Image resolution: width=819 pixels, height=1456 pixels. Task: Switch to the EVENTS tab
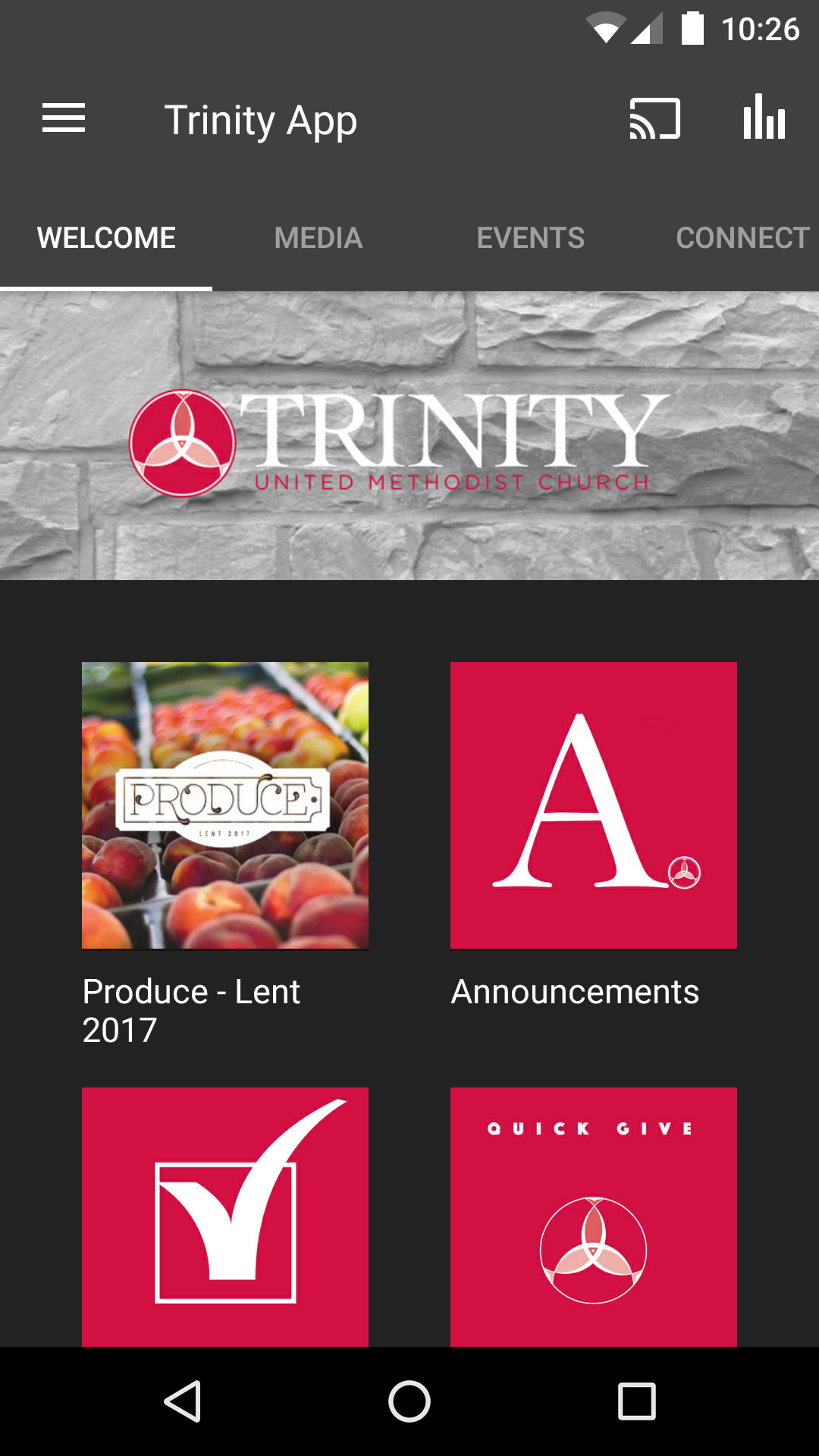pyautogui.click(x=530, y=237)
